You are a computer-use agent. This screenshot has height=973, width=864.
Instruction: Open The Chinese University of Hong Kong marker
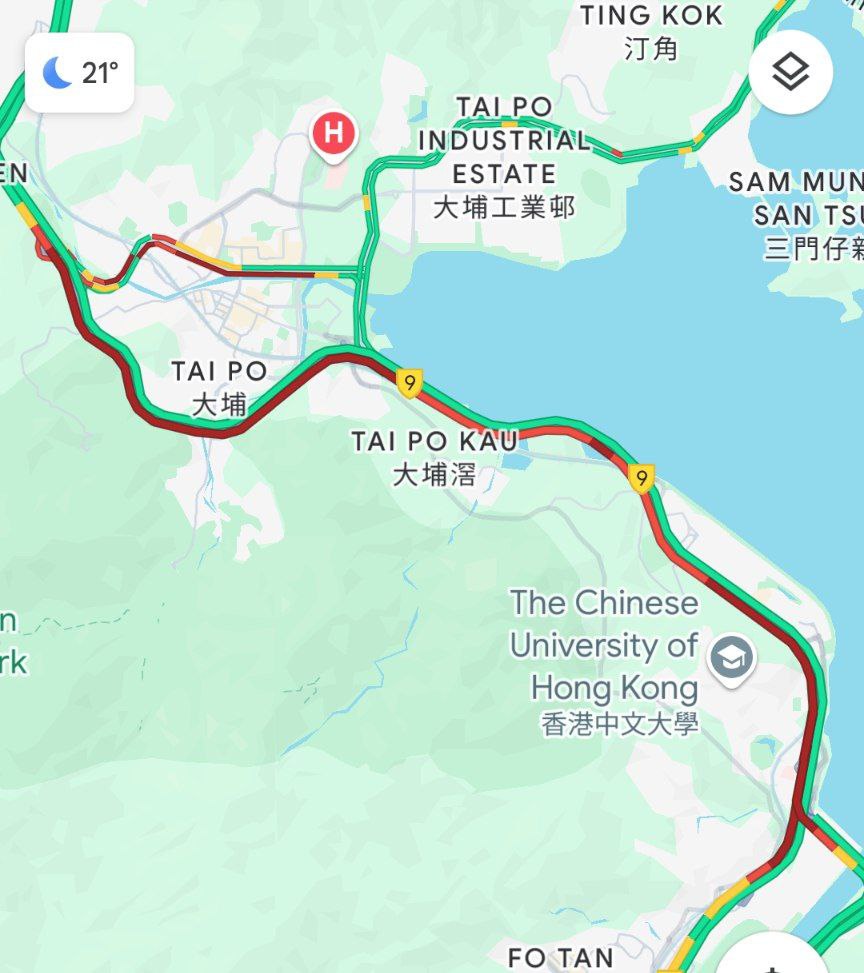(732, 657)
